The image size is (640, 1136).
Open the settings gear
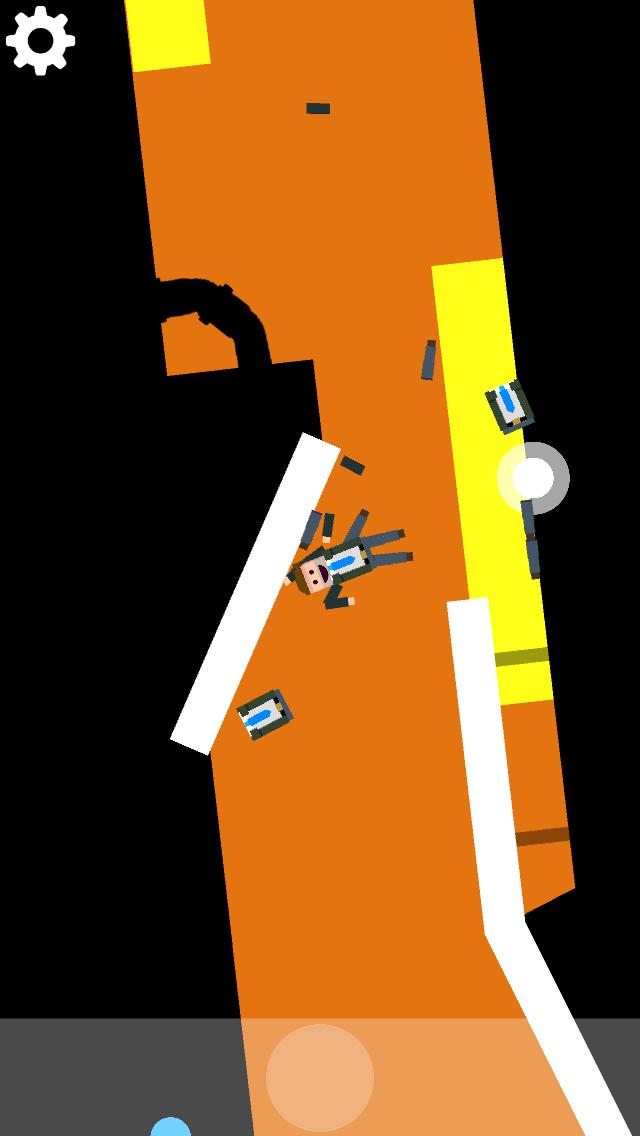[40, 40]
